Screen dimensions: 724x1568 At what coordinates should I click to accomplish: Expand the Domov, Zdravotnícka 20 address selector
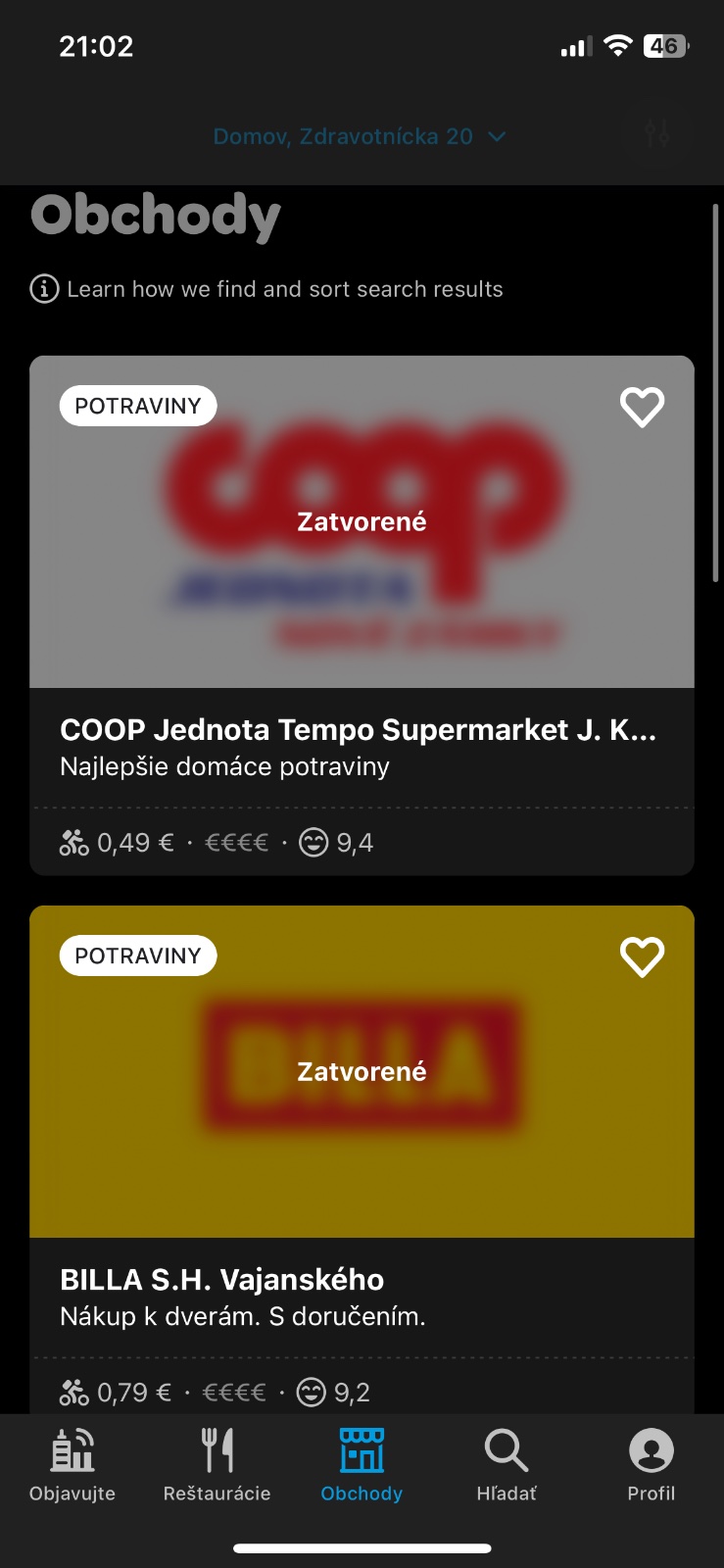click(359, 136)
